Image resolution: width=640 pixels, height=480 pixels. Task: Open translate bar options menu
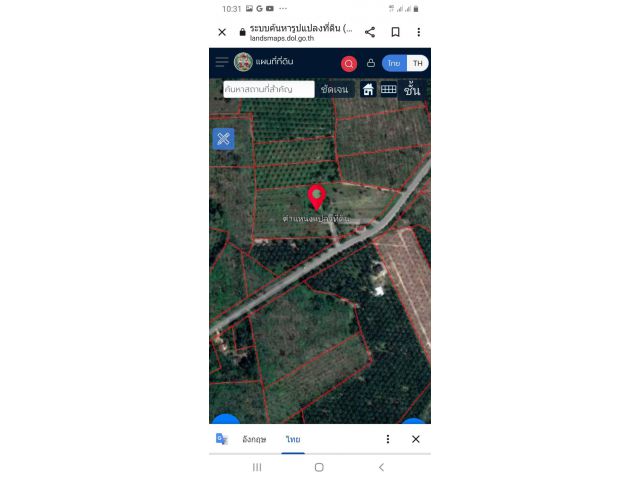click(x=388, y=439)
